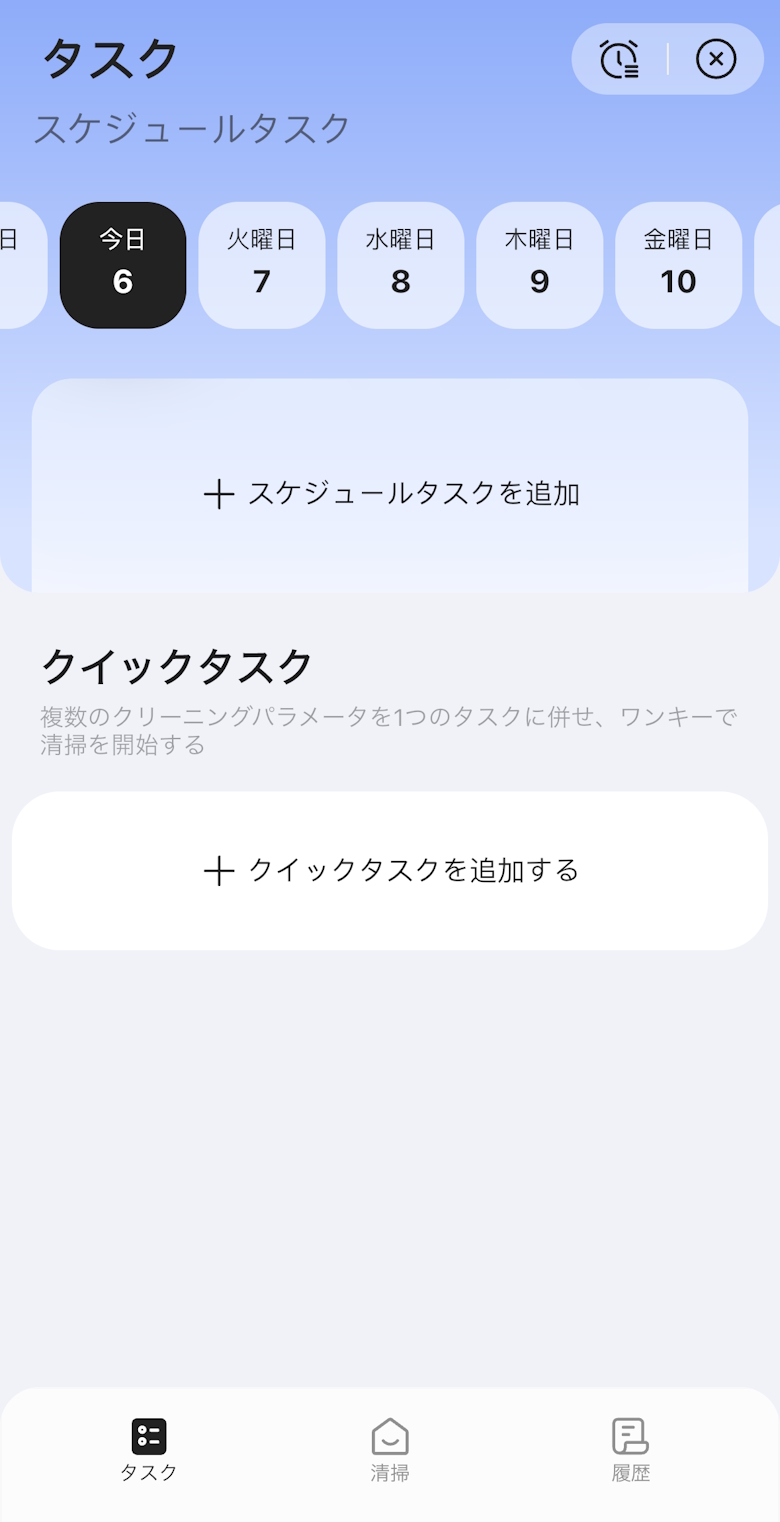This screenshot has width=780, height=1522.
Task: Switch to the 清掃 tab
Action: (x=390, y=1450)
